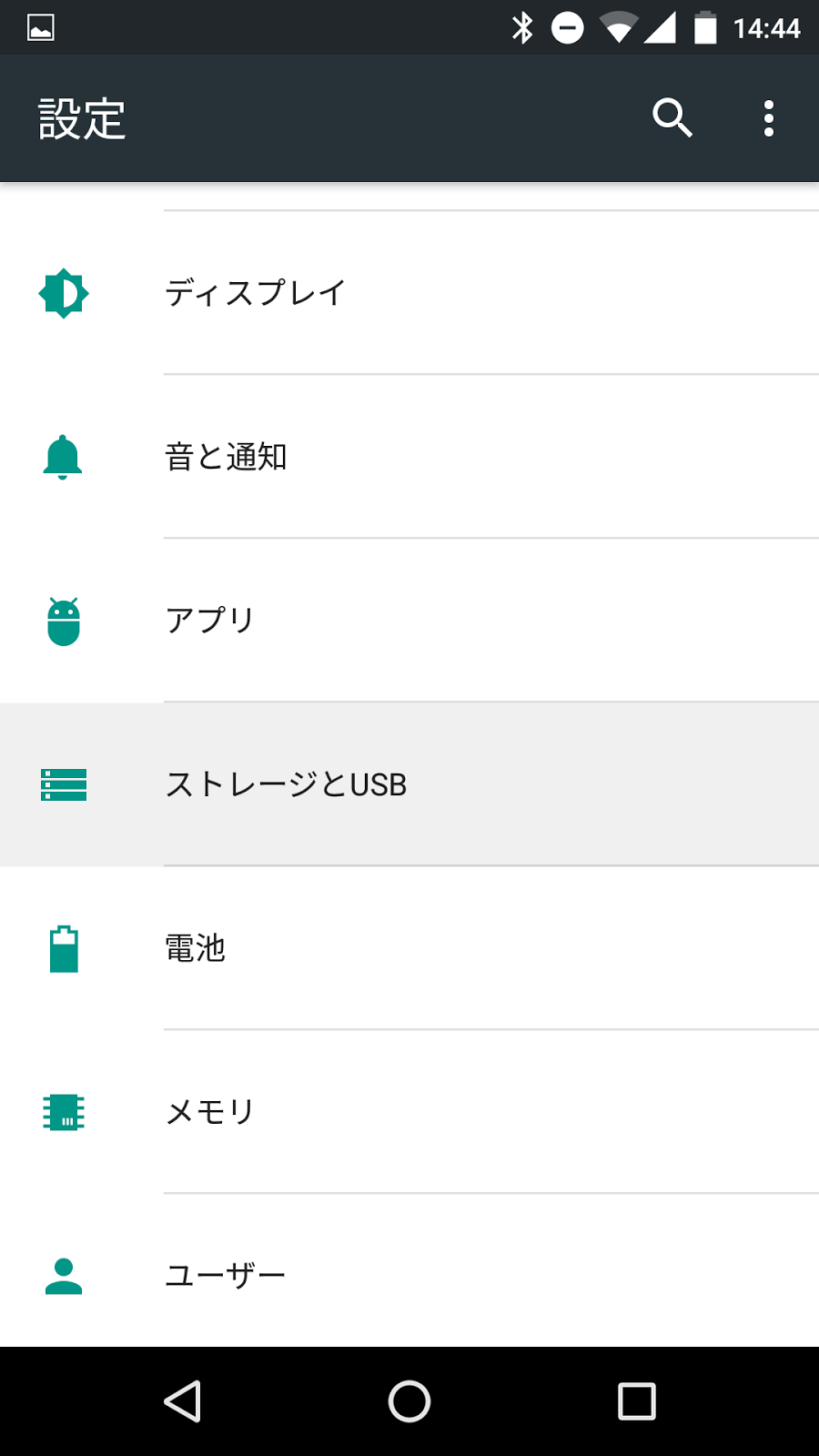Tap the system back button
Screen dimensions: 819x1456
(x=182, y=1401)
